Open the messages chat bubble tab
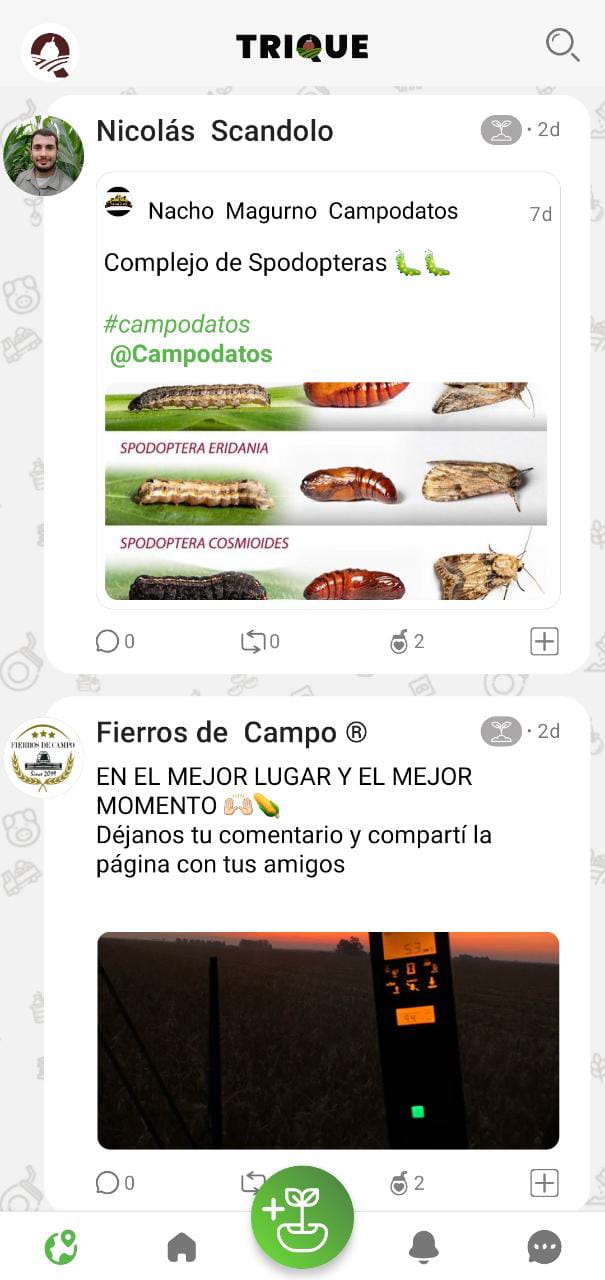This screenshot has width=605, height=1280. (544, 1246)
